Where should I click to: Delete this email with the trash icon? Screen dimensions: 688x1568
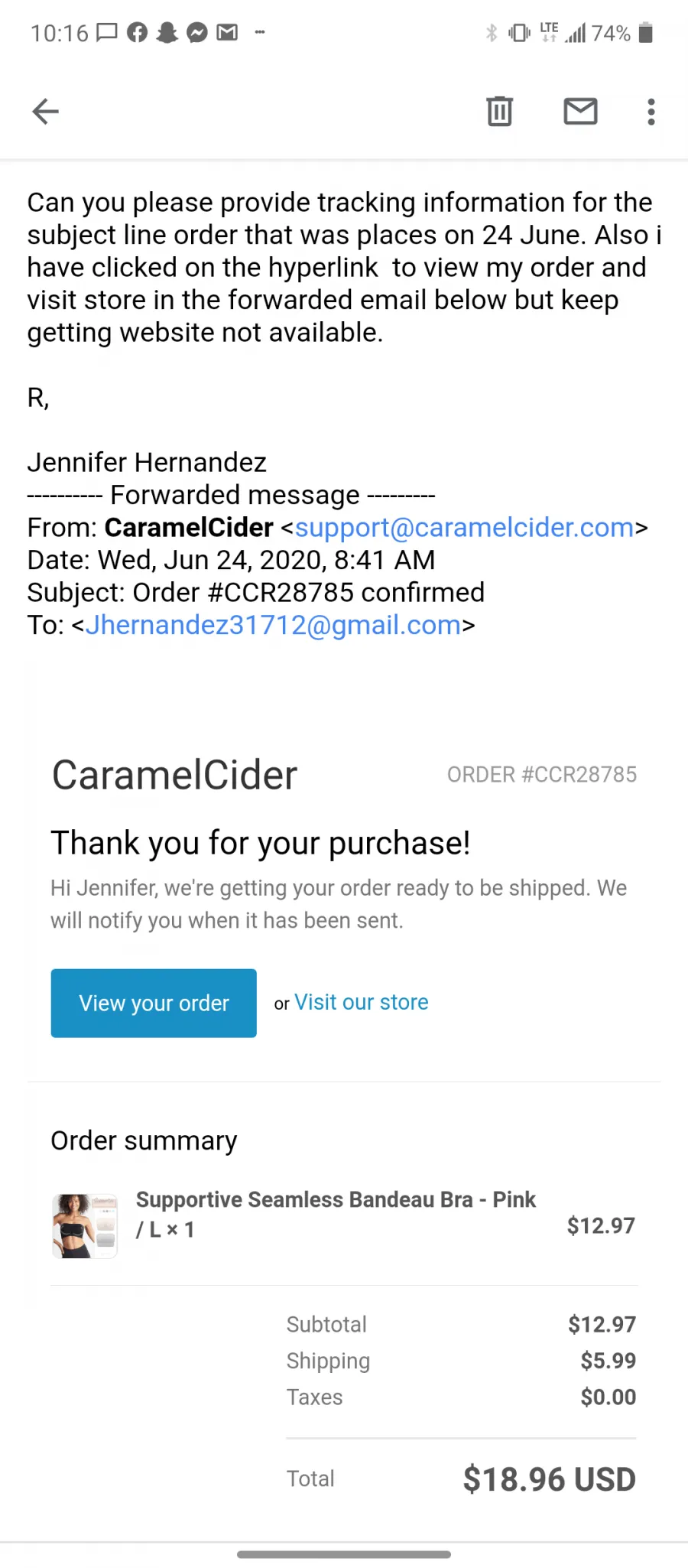pyautogui.click(x=499, y=112)
